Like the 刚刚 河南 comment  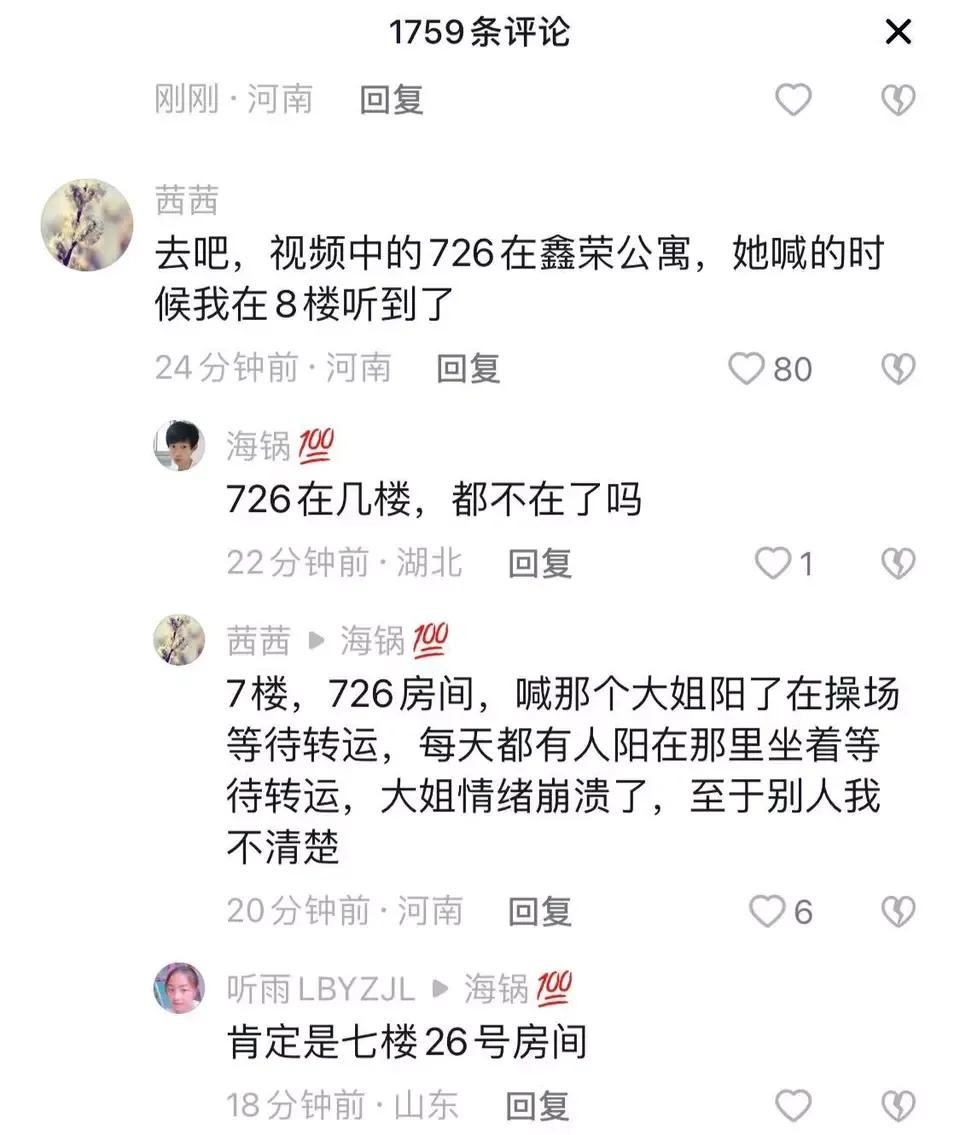click(793, 100)
